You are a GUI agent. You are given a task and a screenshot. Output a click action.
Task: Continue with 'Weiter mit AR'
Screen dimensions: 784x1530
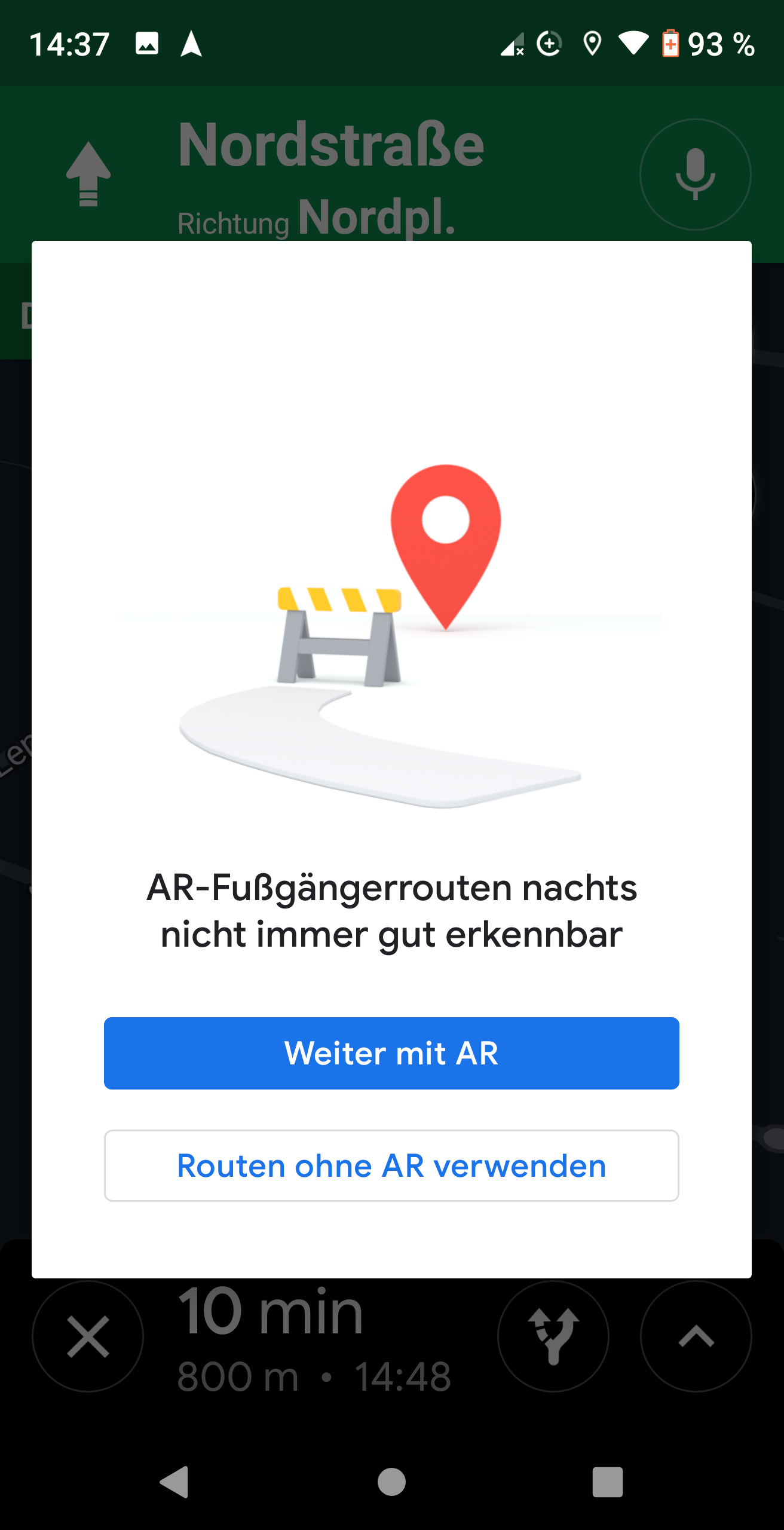(391, 1053)
